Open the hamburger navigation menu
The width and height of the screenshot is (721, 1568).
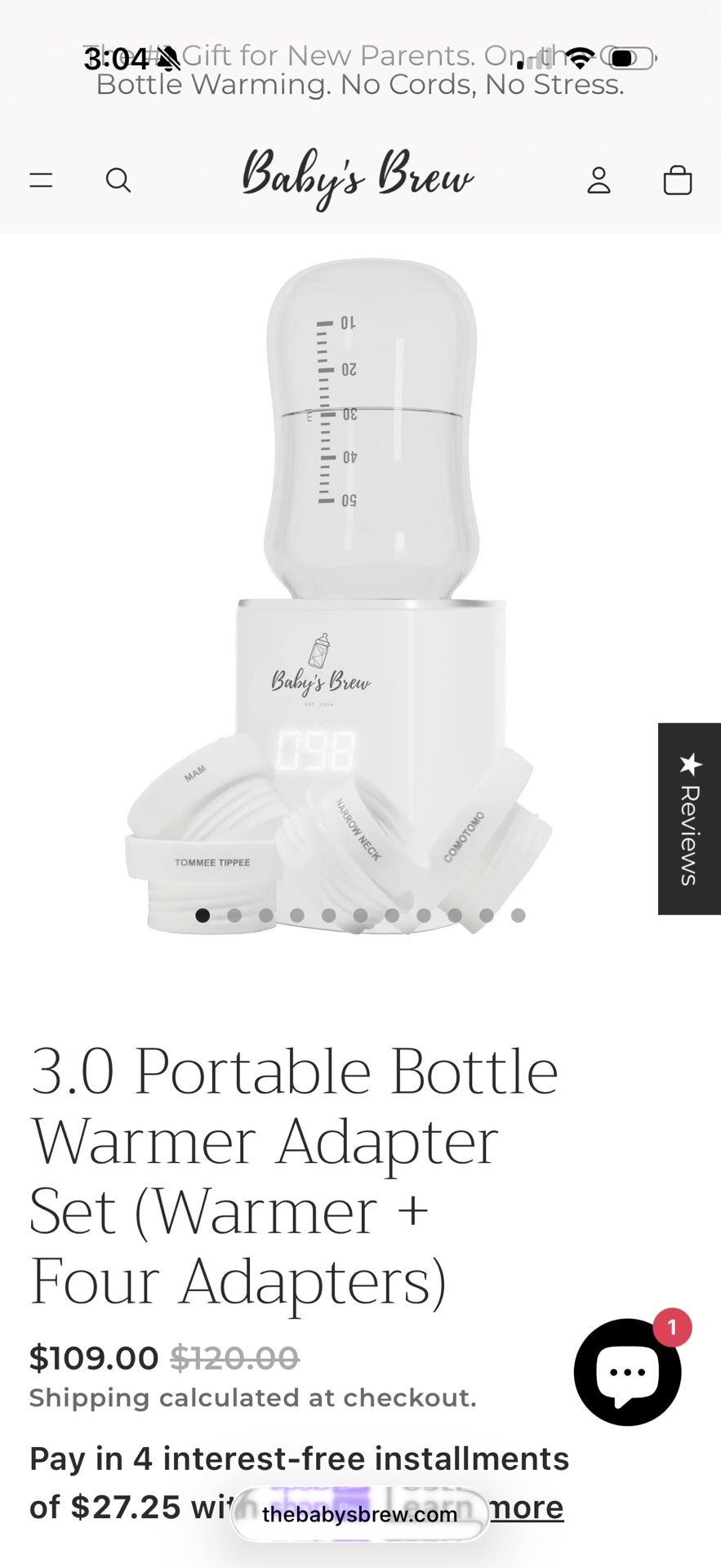click(x=41, y=180)
